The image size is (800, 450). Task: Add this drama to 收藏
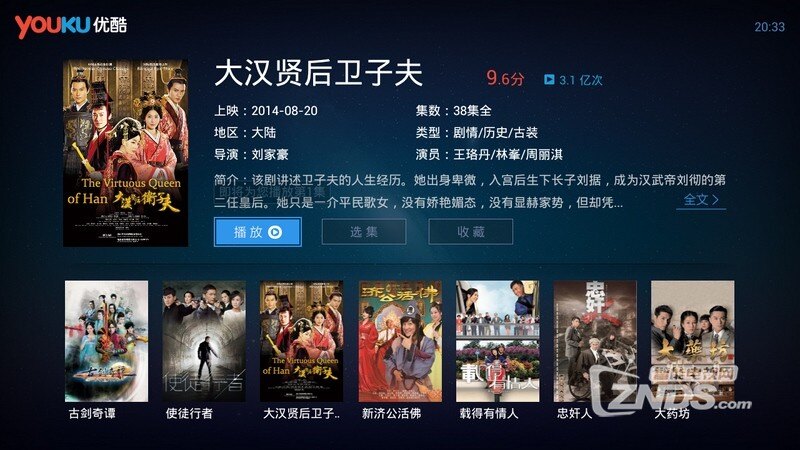[x=471, y=232]
